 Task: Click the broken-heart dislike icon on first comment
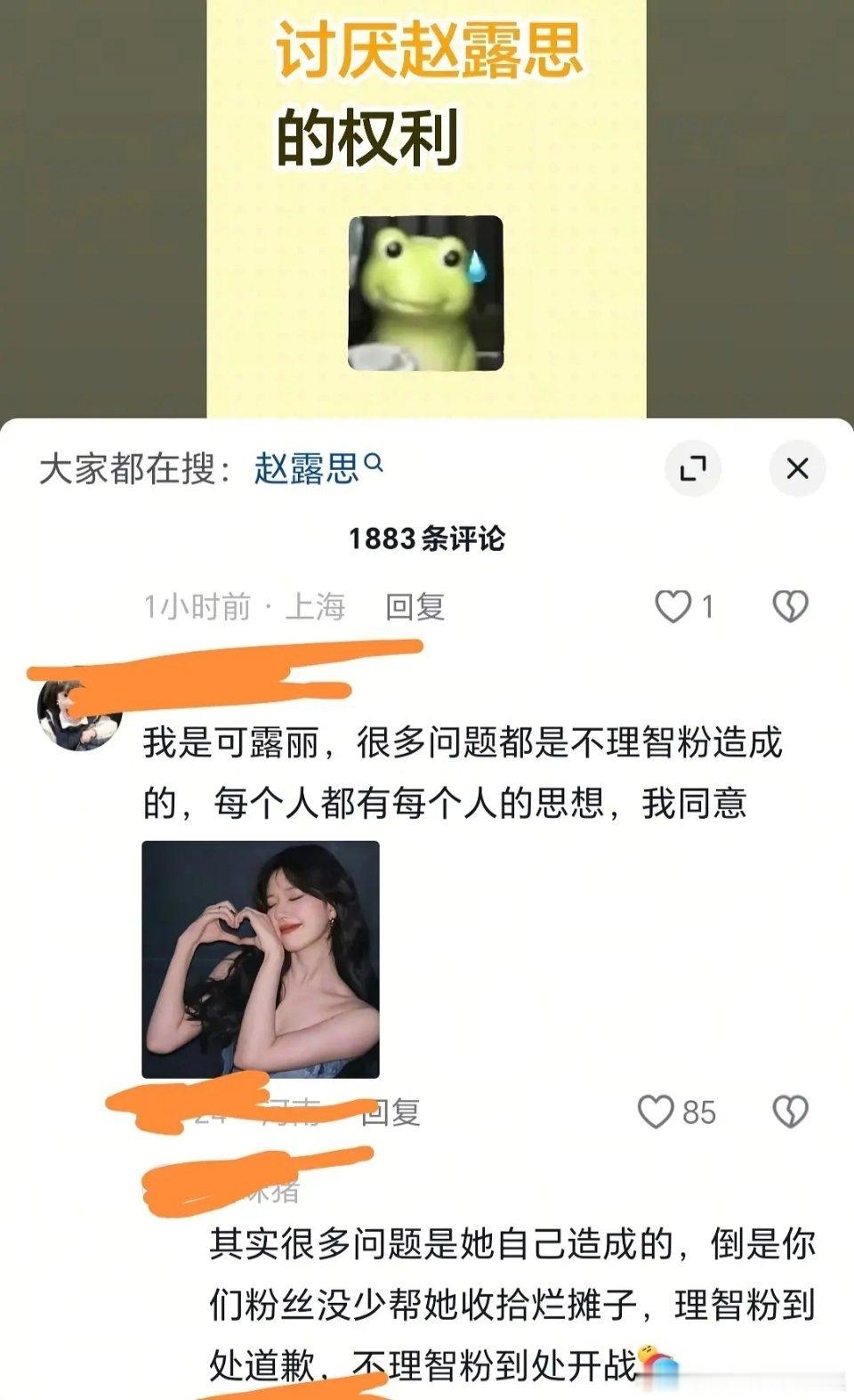(x=790, y=603)
